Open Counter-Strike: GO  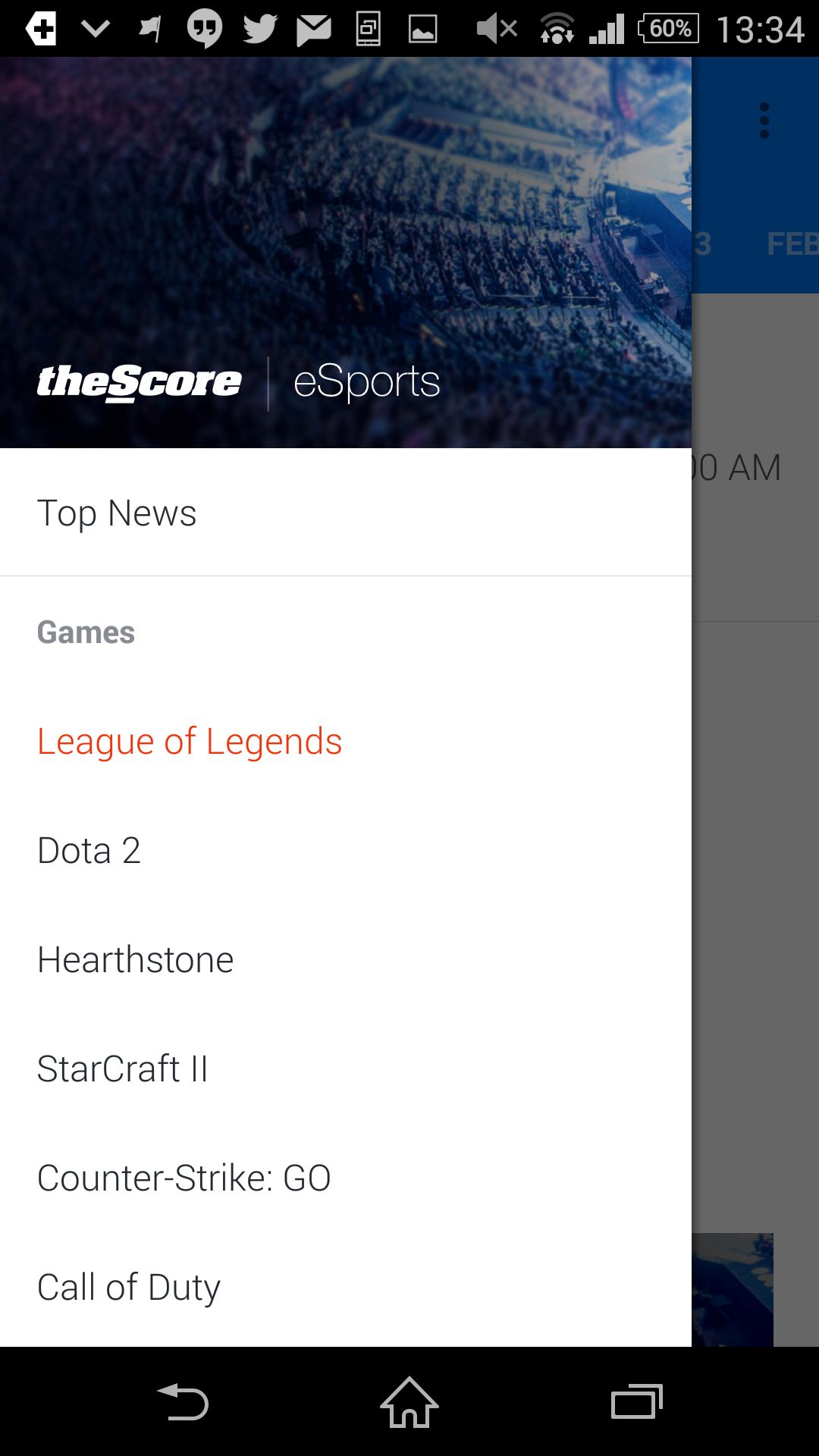pyautogui.click(x=346, y=1178)
